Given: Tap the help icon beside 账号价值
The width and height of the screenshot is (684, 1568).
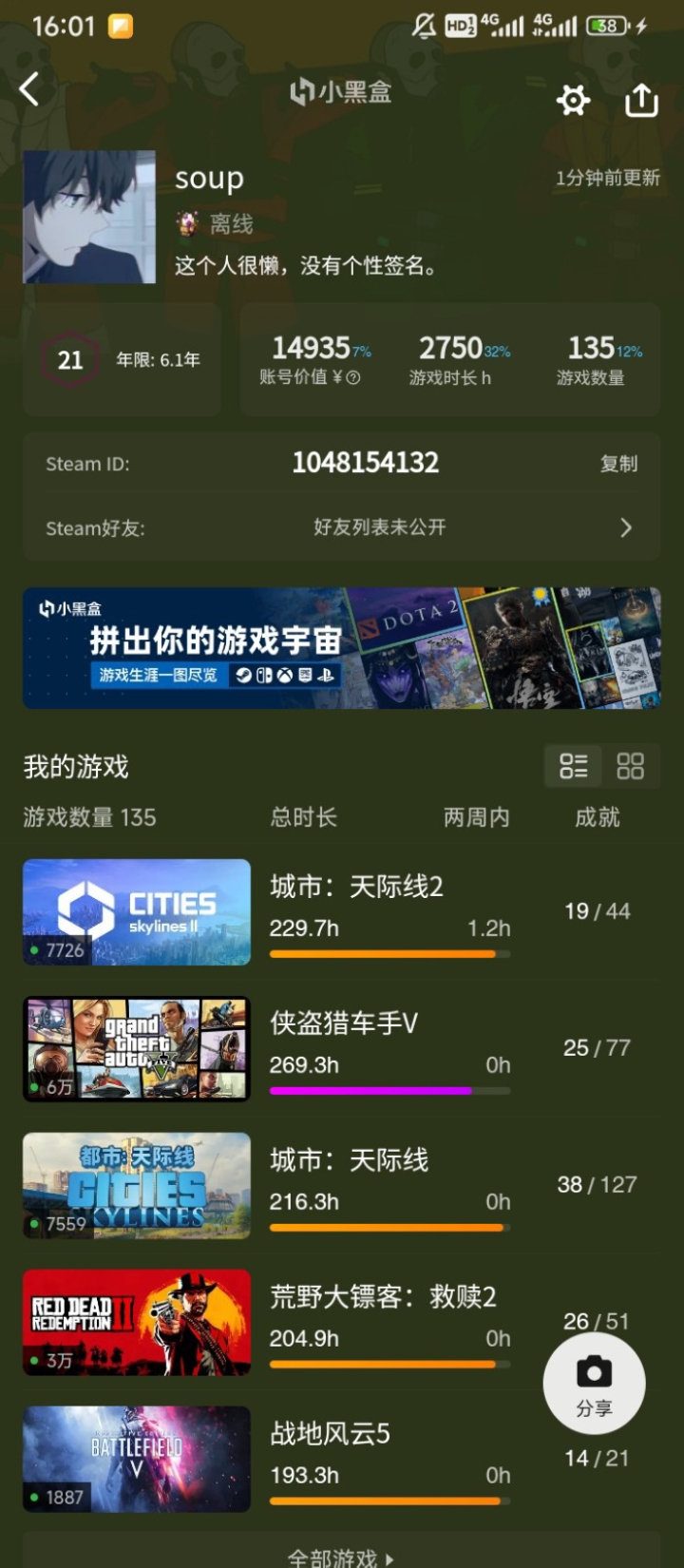Looking at the screenshot, I should [x=353, y=377].
